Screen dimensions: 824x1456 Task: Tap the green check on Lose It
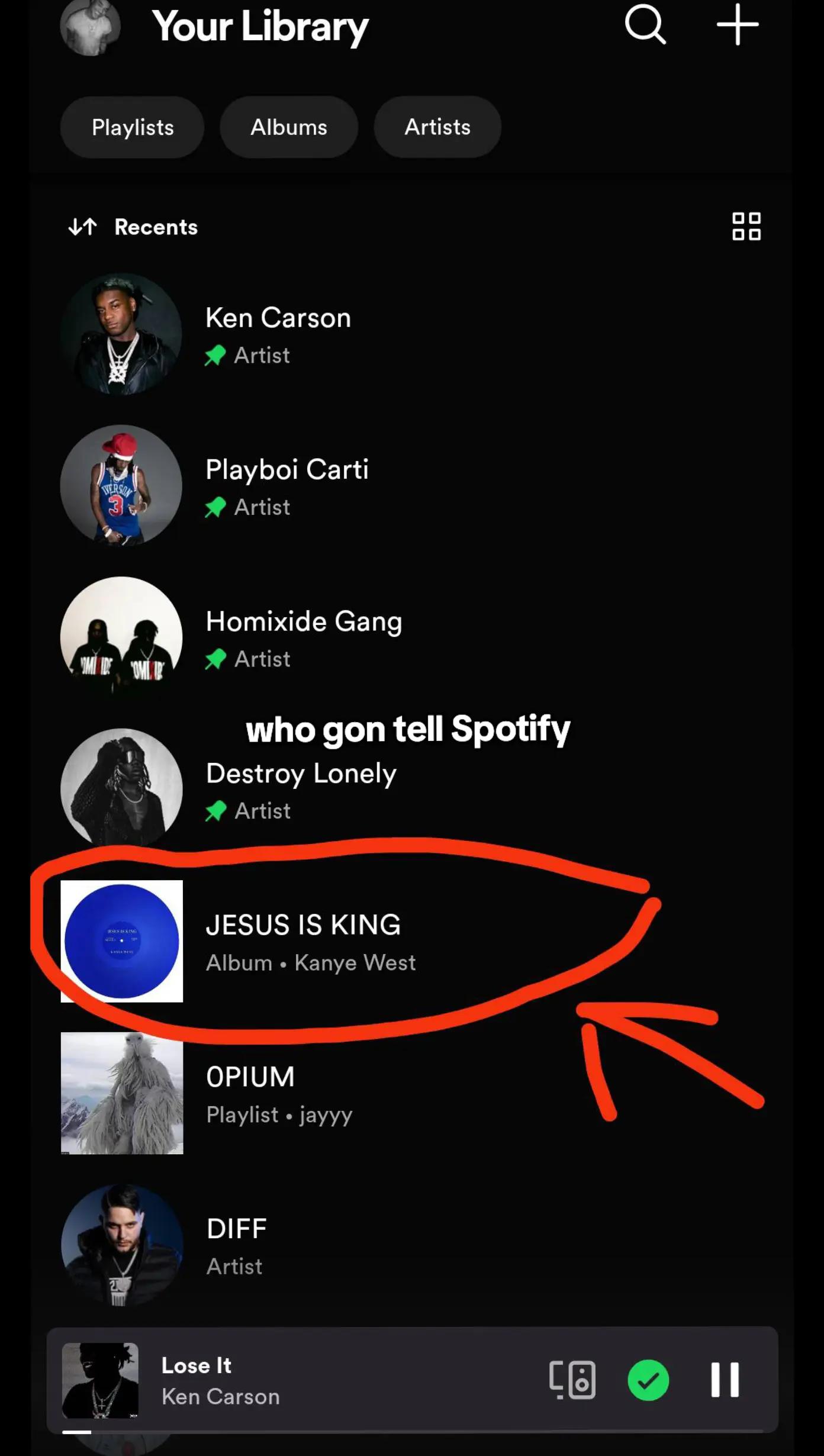pos(648,1380)
